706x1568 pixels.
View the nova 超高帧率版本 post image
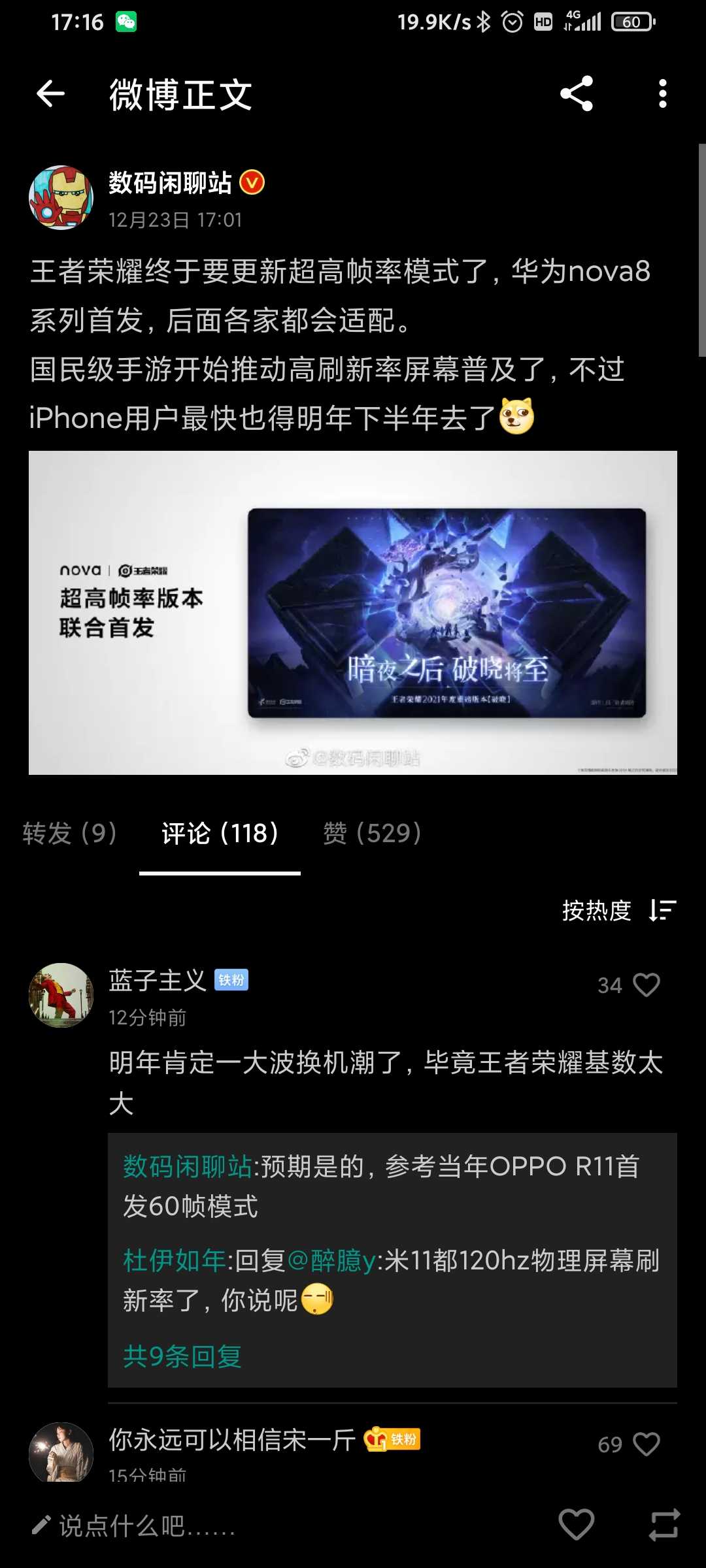pos(353,612)
